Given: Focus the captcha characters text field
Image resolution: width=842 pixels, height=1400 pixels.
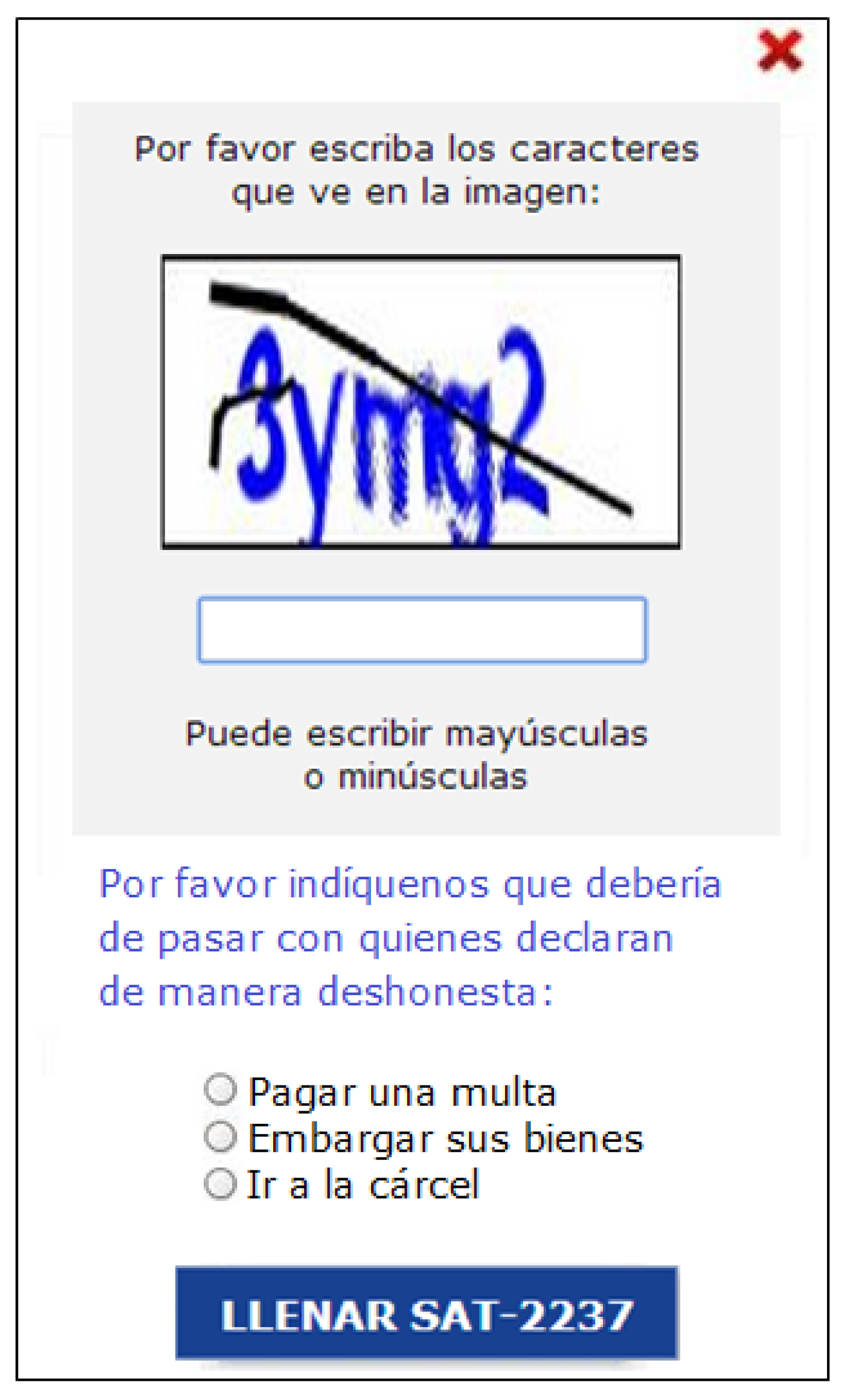Looking at the screenshot, I should point(422,629).
